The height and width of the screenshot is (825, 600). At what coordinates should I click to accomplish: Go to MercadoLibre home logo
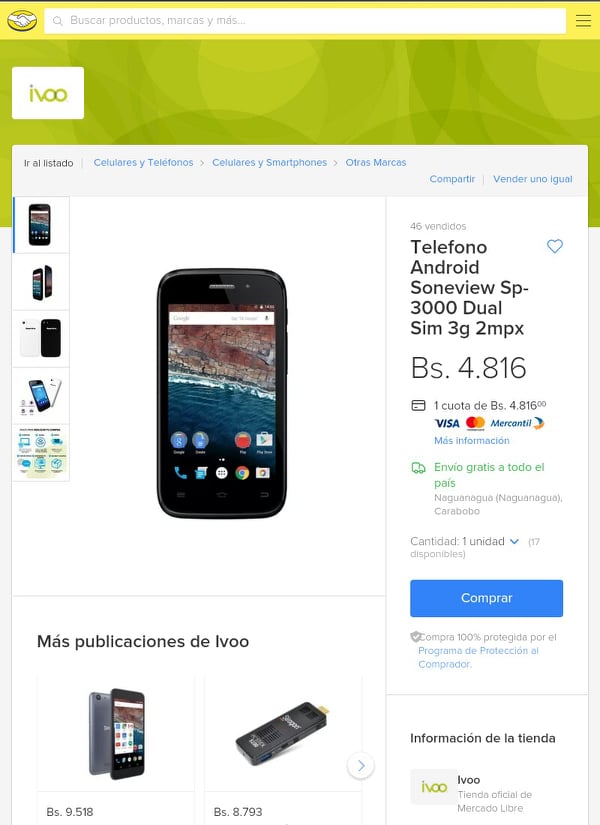22,20
